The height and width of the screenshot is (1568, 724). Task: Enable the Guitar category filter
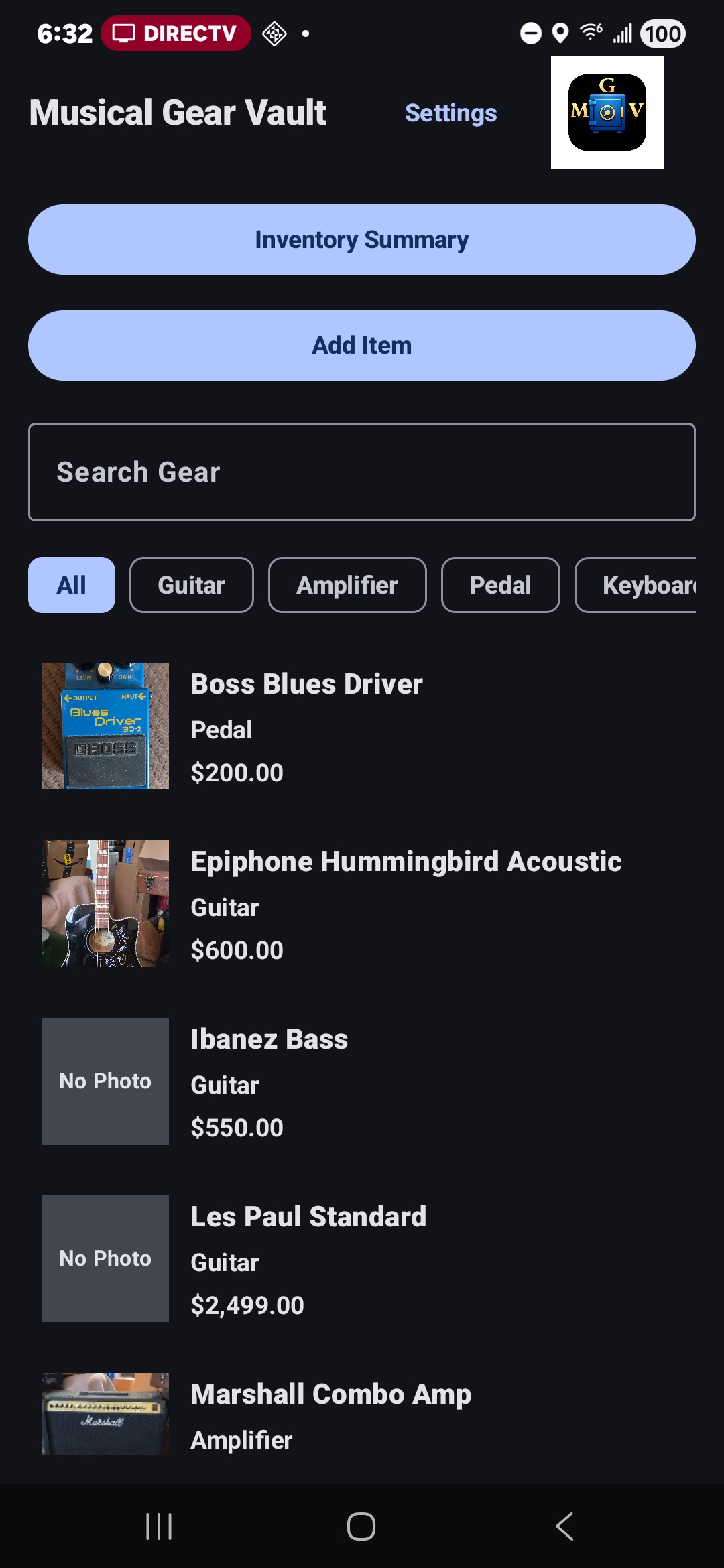click(x=191, y=585)
